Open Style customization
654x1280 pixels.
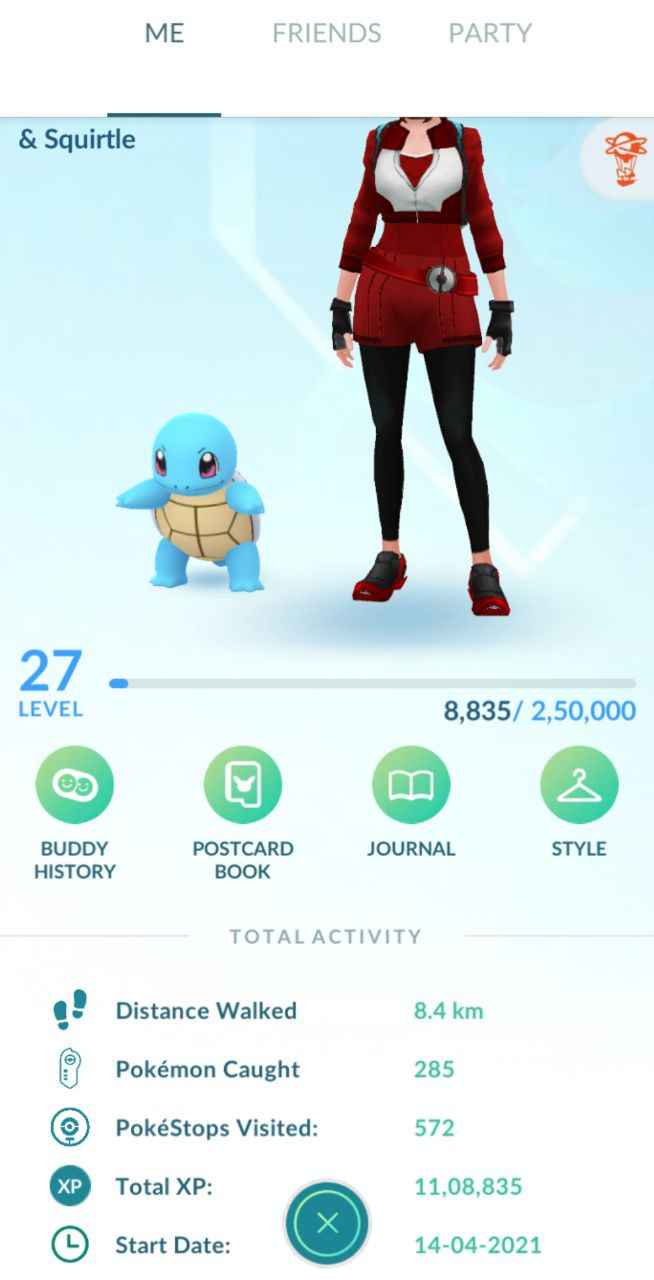tap(579, 786)
